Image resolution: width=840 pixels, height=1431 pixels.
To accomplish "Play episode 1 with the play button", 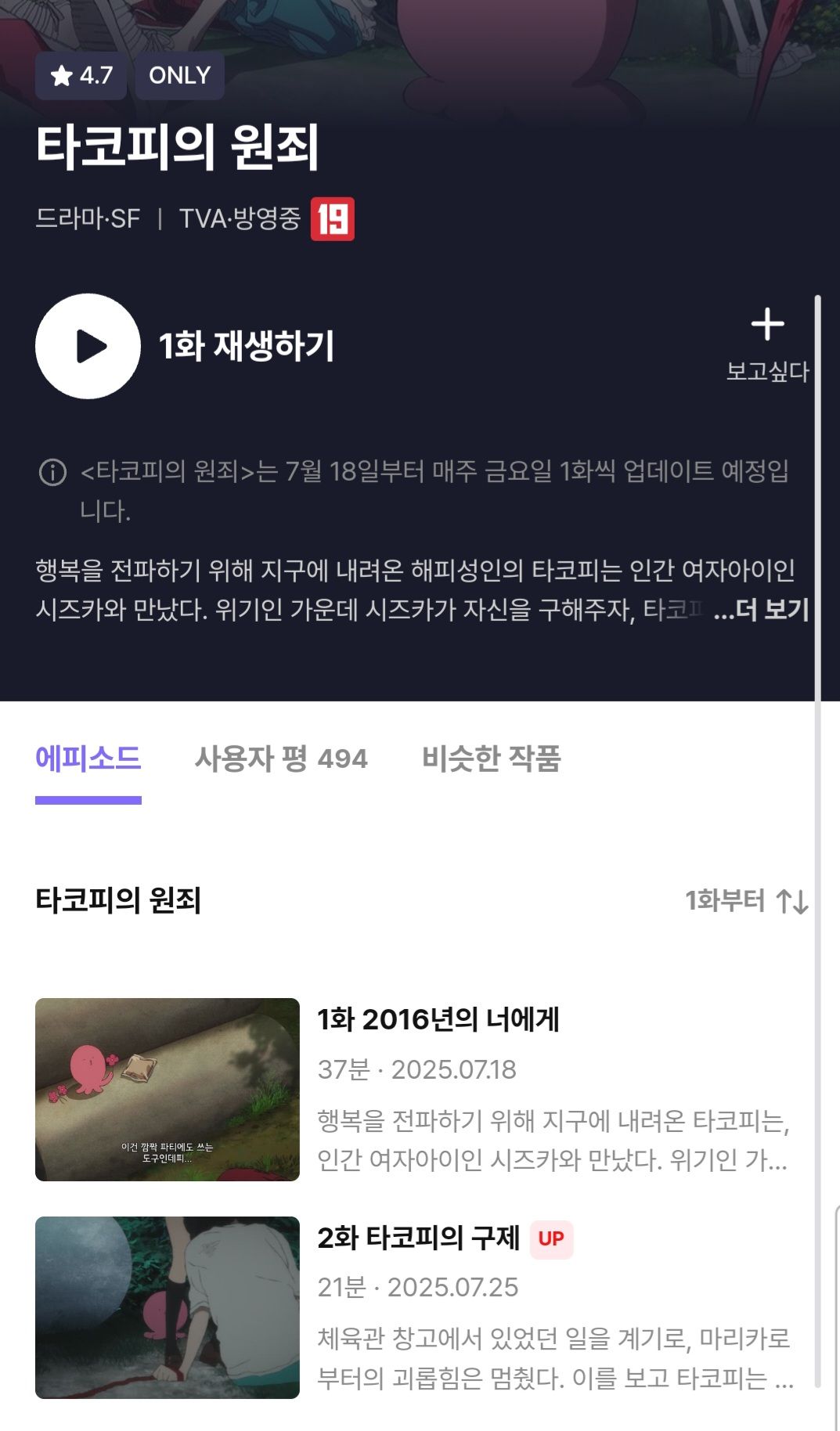I will click(88, 346).
